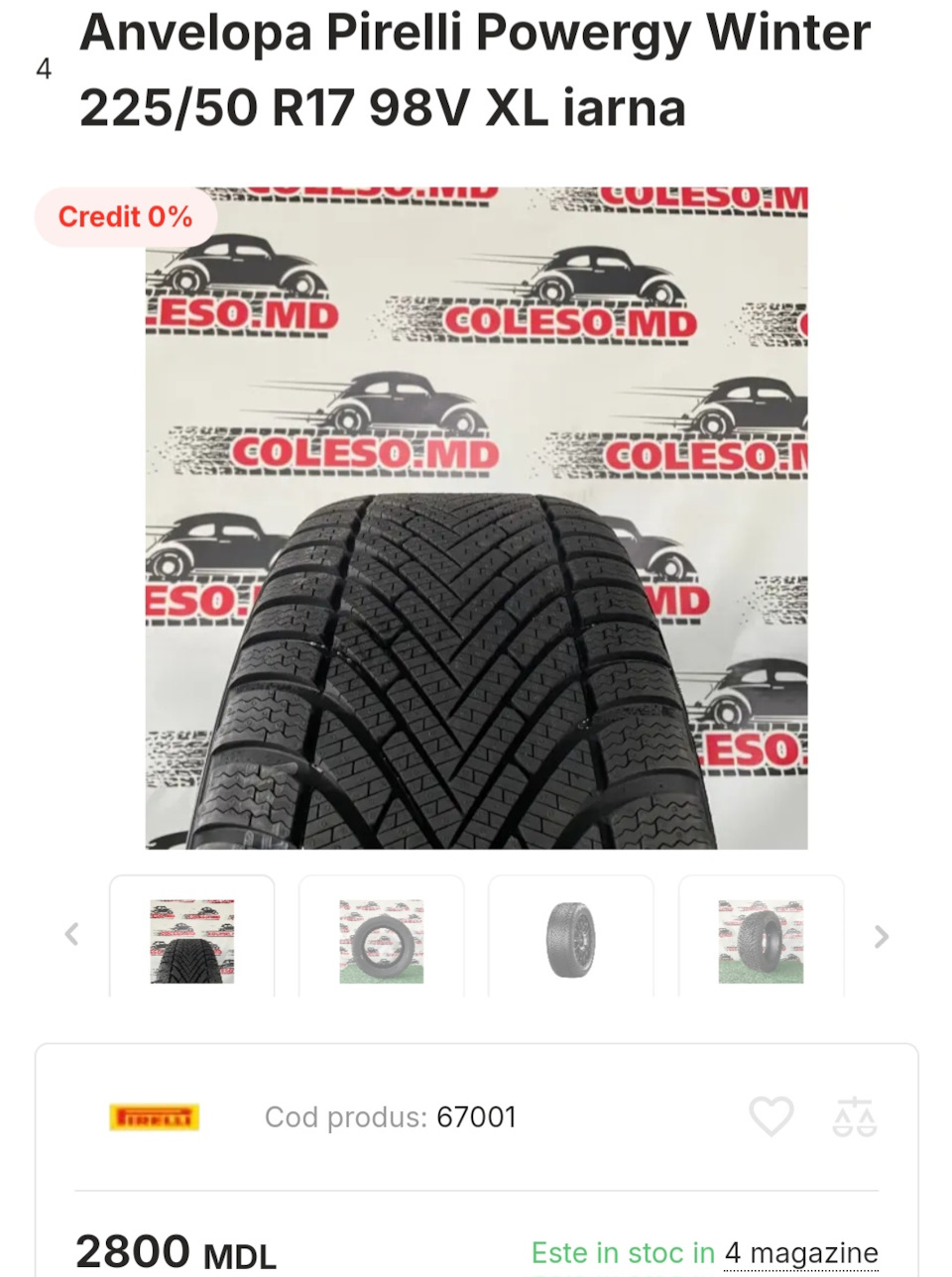
Task: Select the tire side-view thumbnail
Action: (382, 940)
